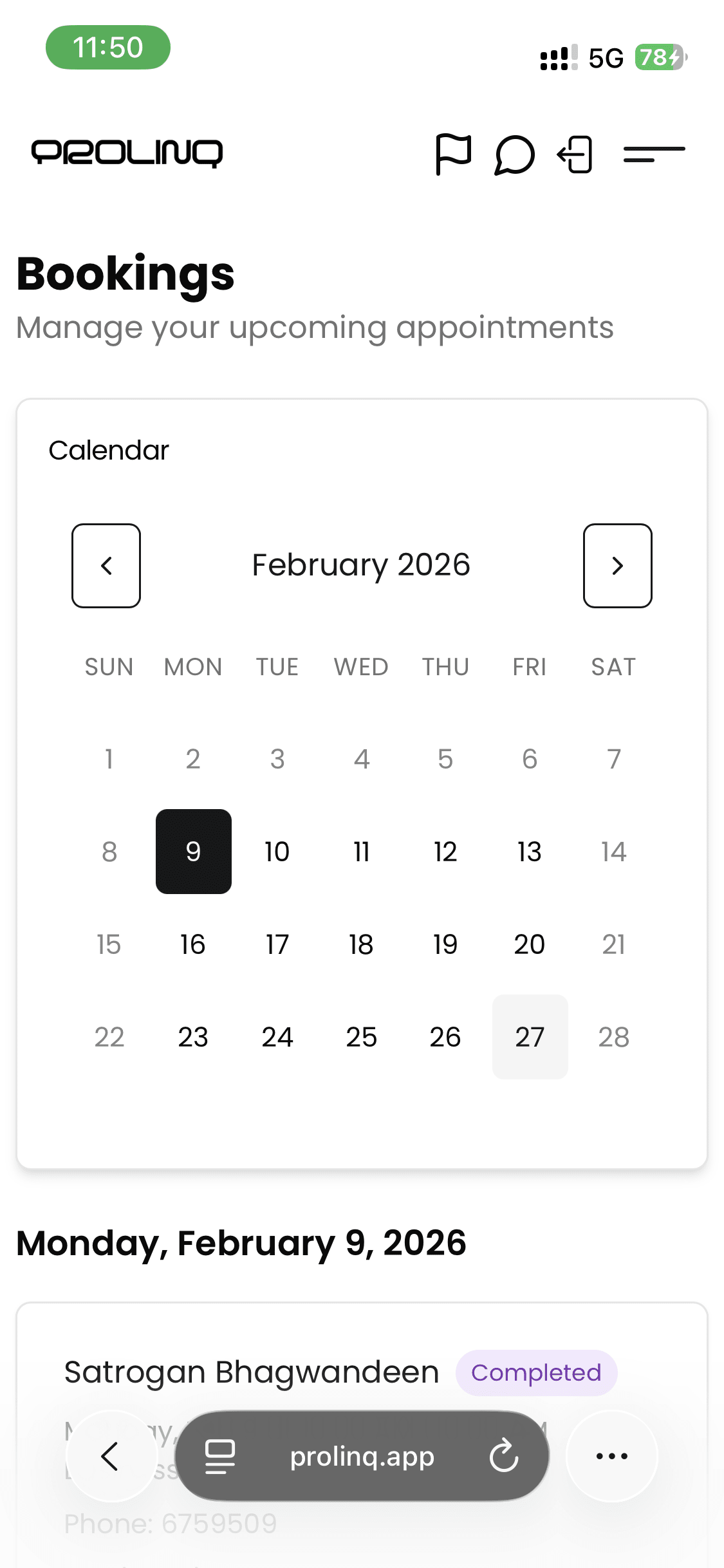Click the Prolinq logo

(127, 153)
